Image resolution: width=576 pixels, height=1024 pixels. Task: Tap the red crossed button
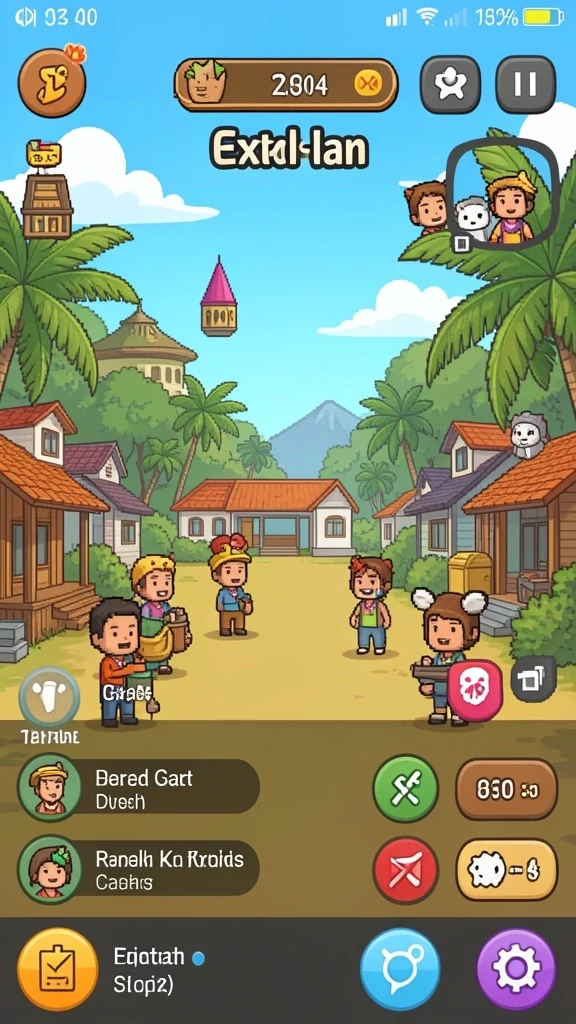click(x=406, y=871)
